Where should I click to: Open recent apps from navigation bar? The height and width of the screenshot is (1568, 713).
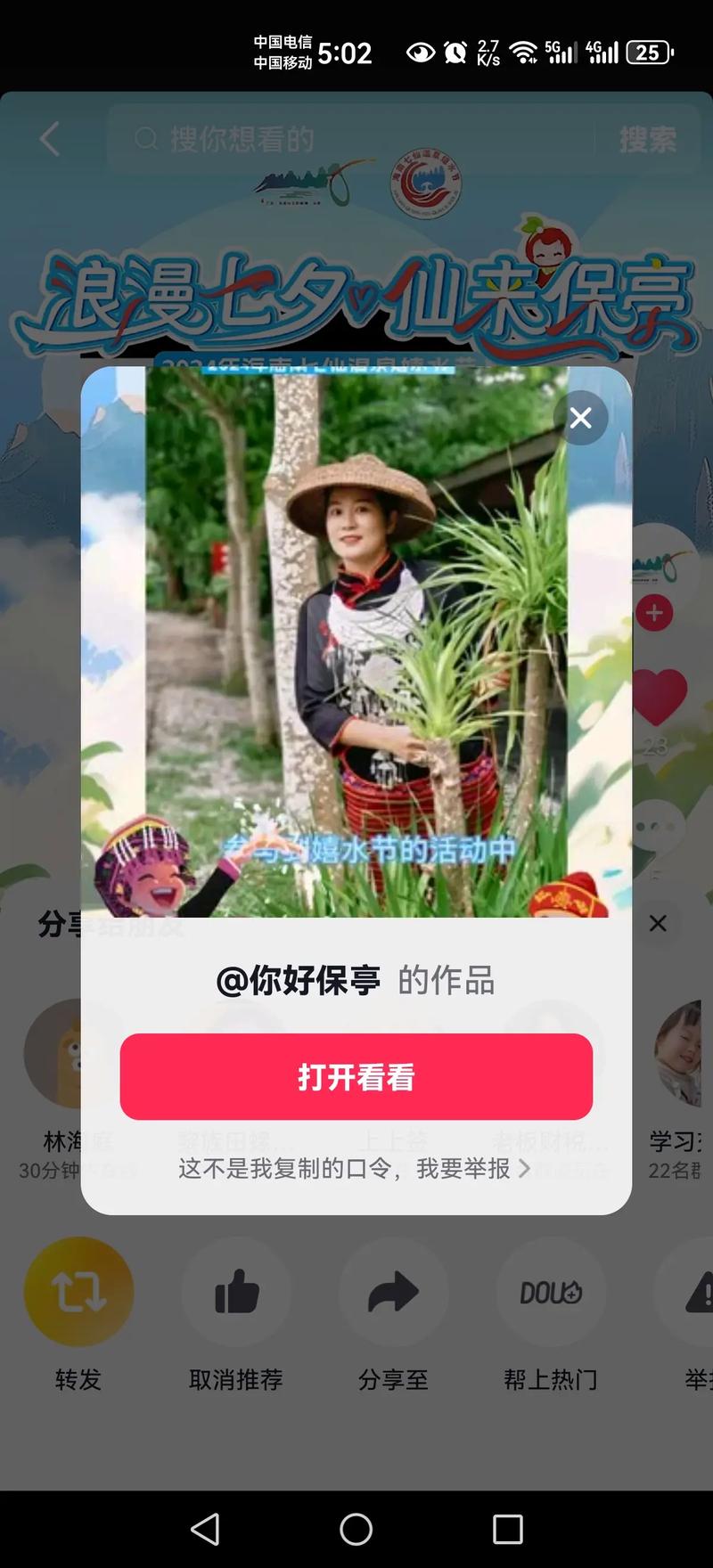tap(508, 1529)
